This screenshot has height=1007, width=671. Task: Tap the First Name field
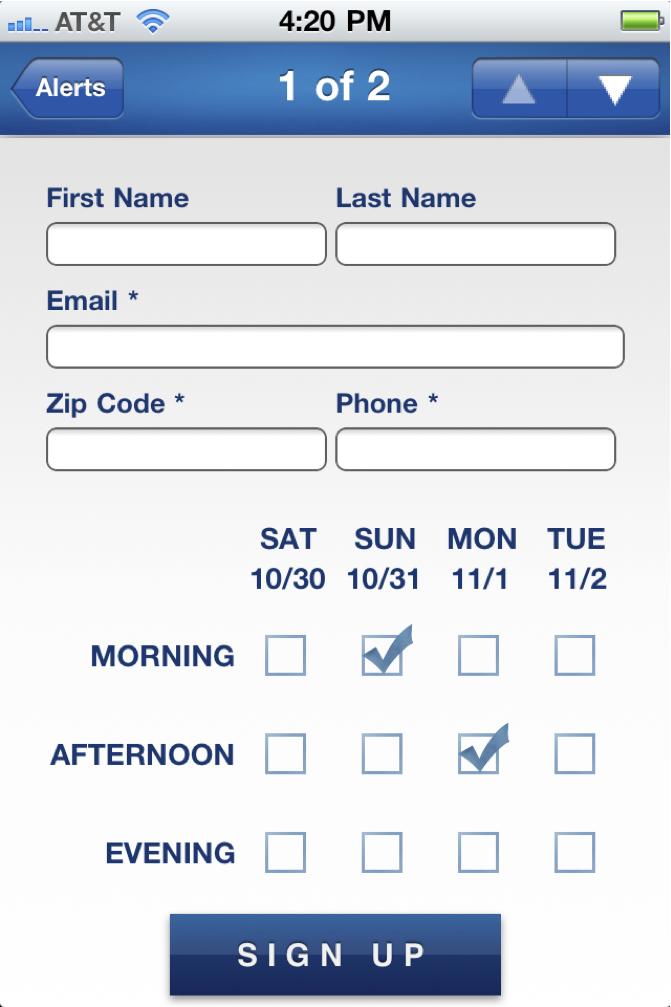tap(186, 244)
